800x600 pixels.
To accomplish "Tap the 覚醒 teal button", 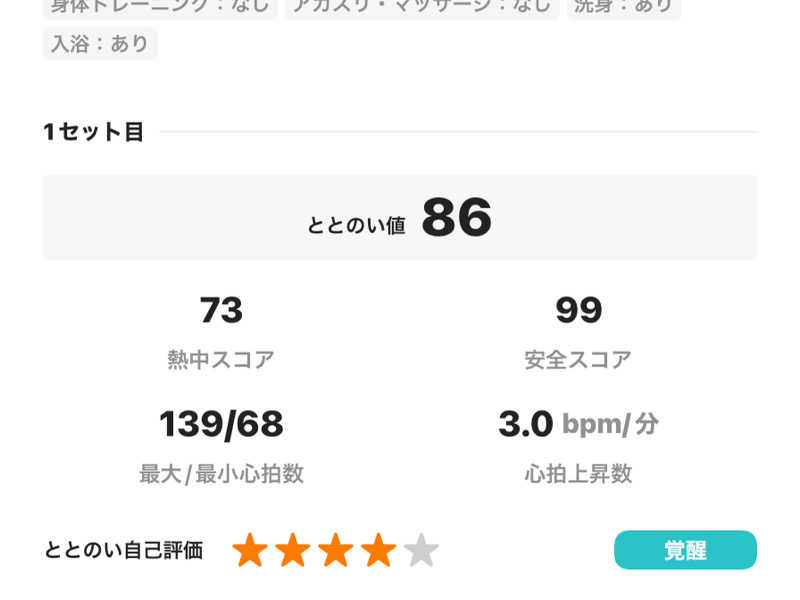I will tap(685, 550).
